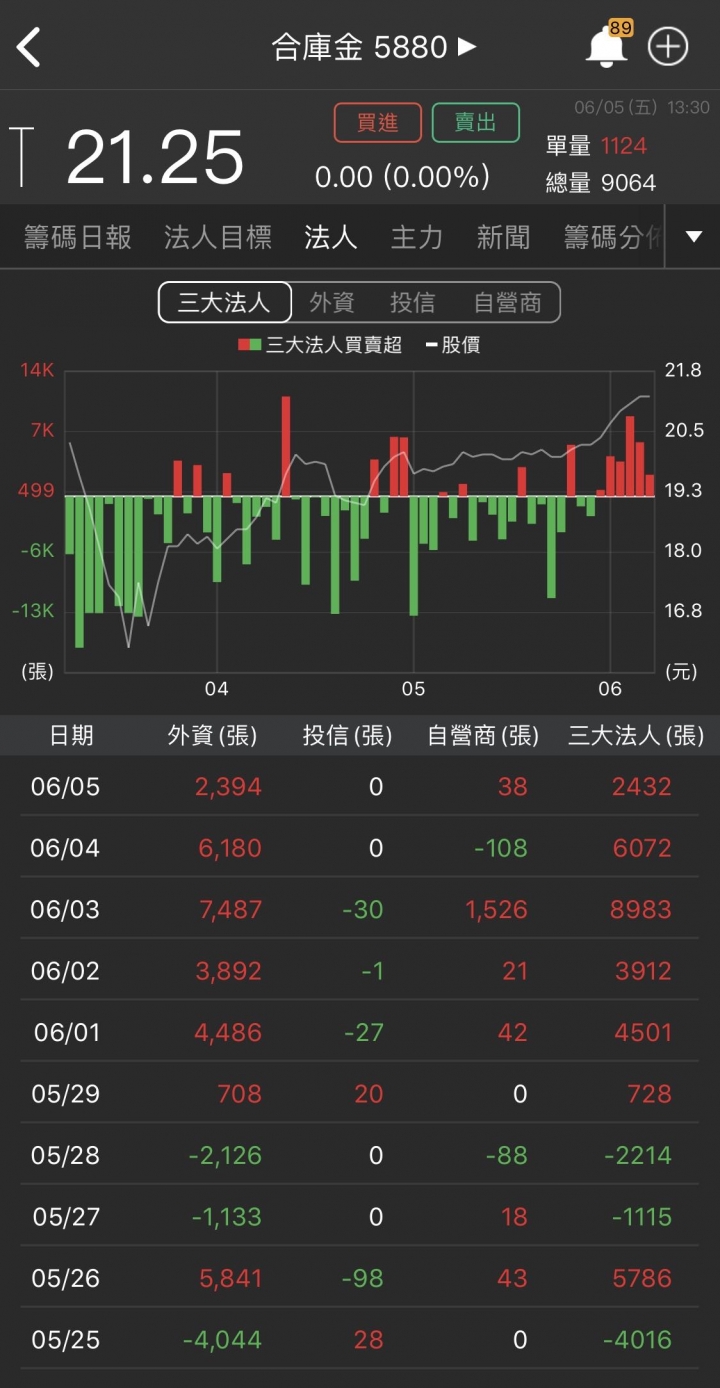The height and width of the screenshot is (1388, 720).
Task: Select the 法人 tab
Action: coord(330,237)
